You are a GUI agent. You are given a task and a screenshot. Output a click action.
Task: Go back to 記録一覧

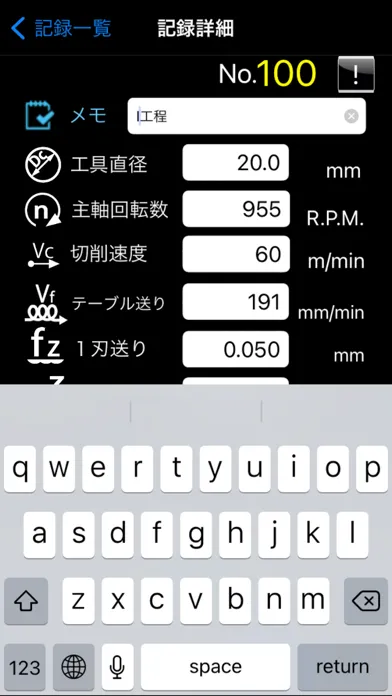(x=61, y=28)
